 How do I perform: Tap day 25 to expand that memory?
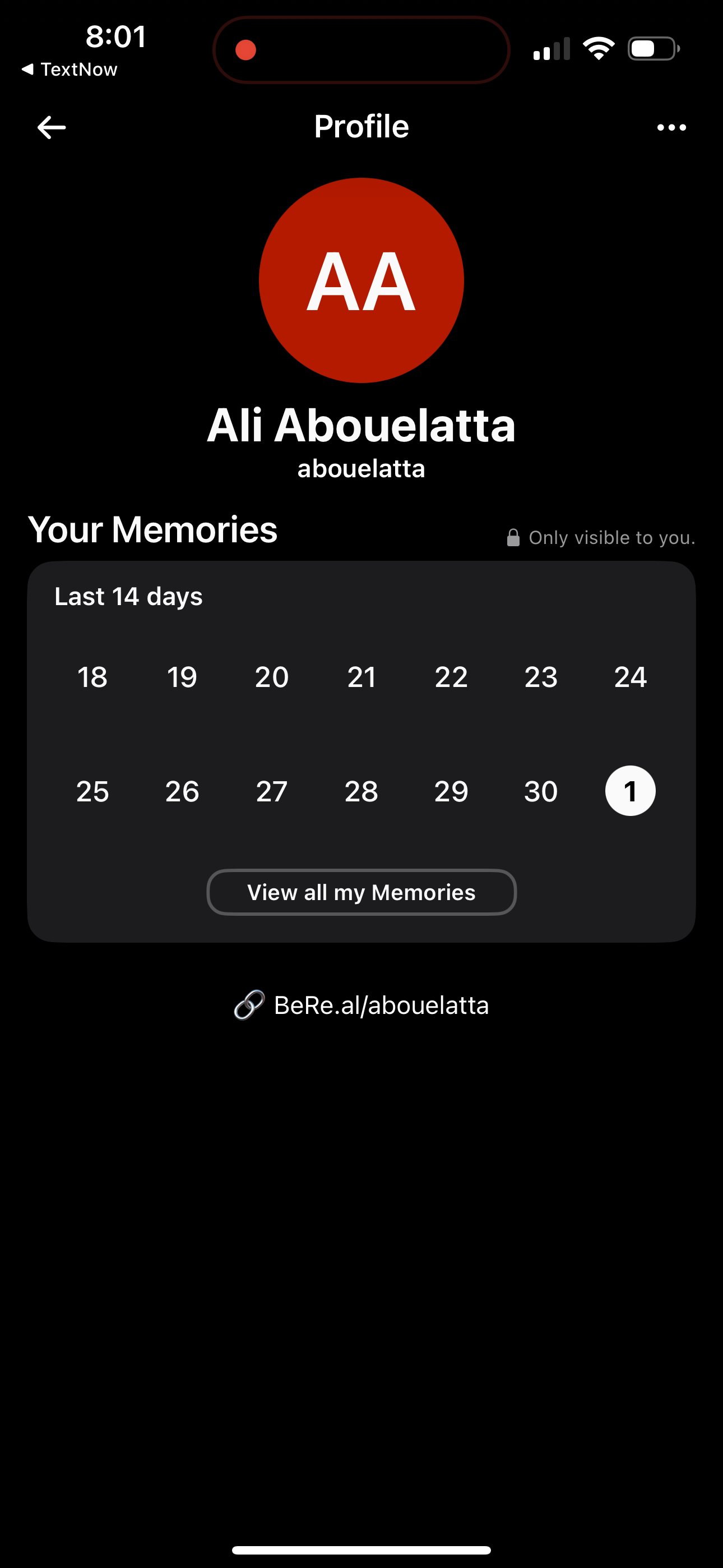(x=92, y=790)
